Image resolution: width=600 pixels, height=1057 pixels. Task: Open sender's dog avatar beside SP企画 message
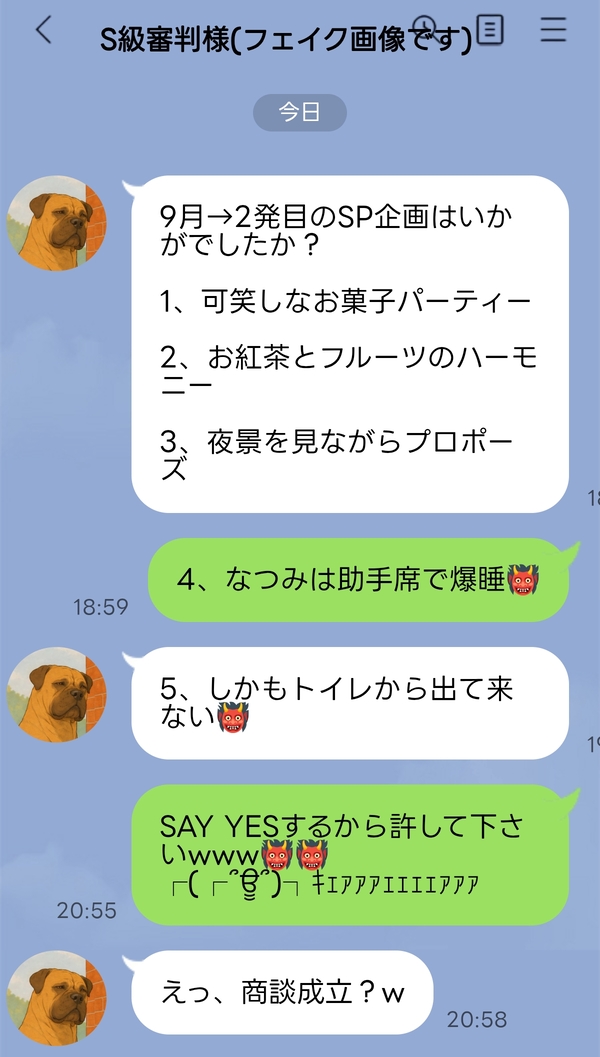(x=57, y=223)
